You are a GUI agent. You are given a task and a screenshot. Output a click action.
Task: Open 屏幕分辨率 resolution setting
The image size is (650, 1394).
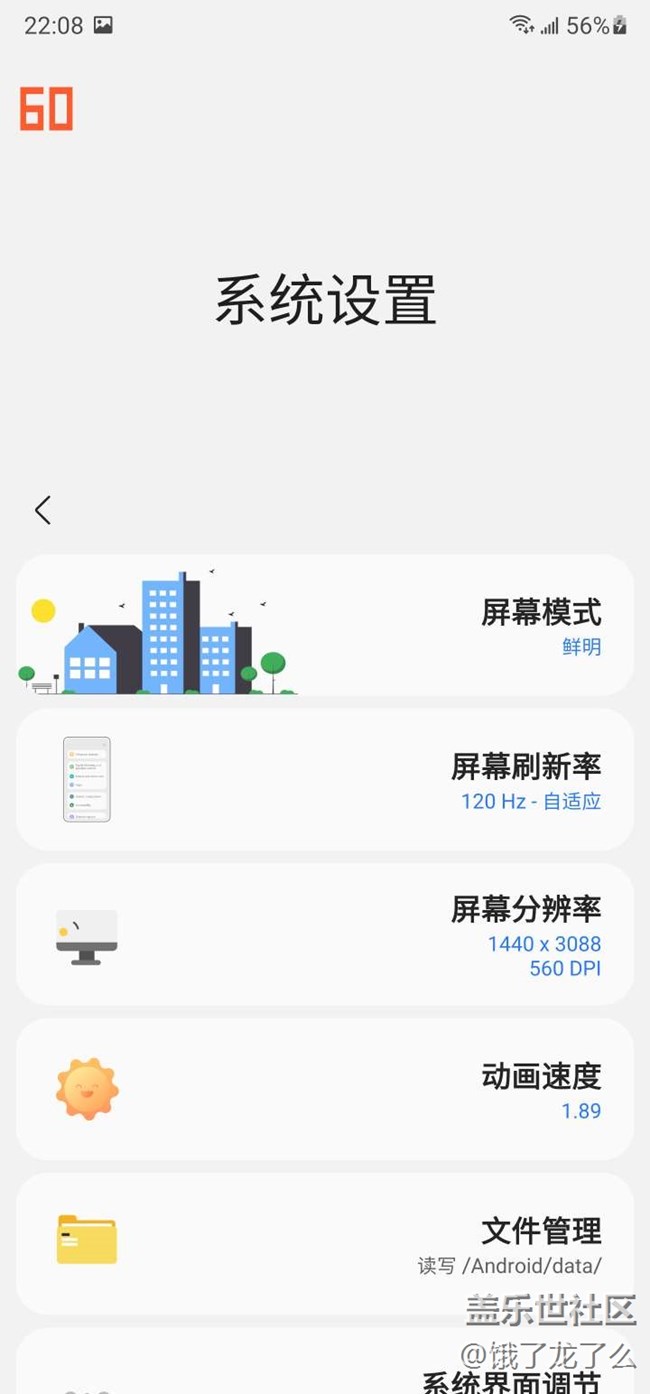tap(325, 935)
